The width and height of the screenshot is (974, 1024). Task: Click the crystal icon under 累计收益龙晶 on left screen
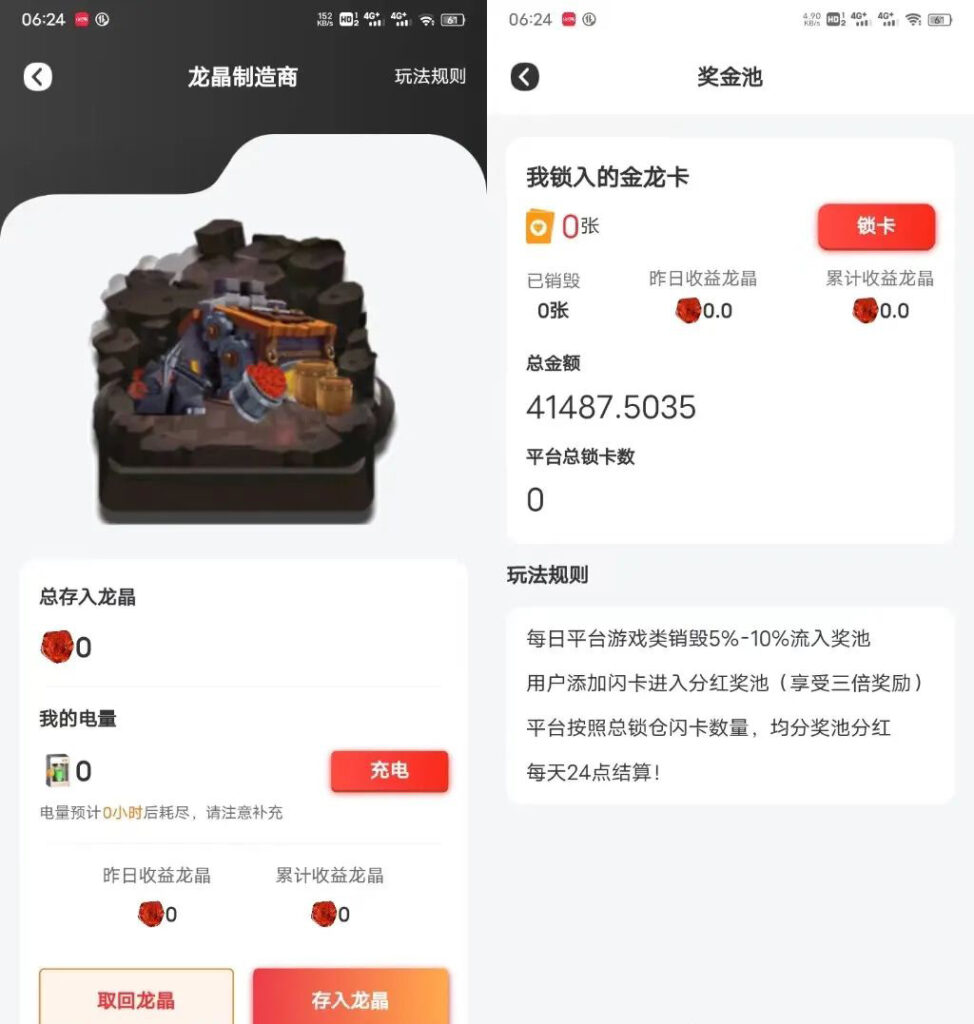pos(323,912)
